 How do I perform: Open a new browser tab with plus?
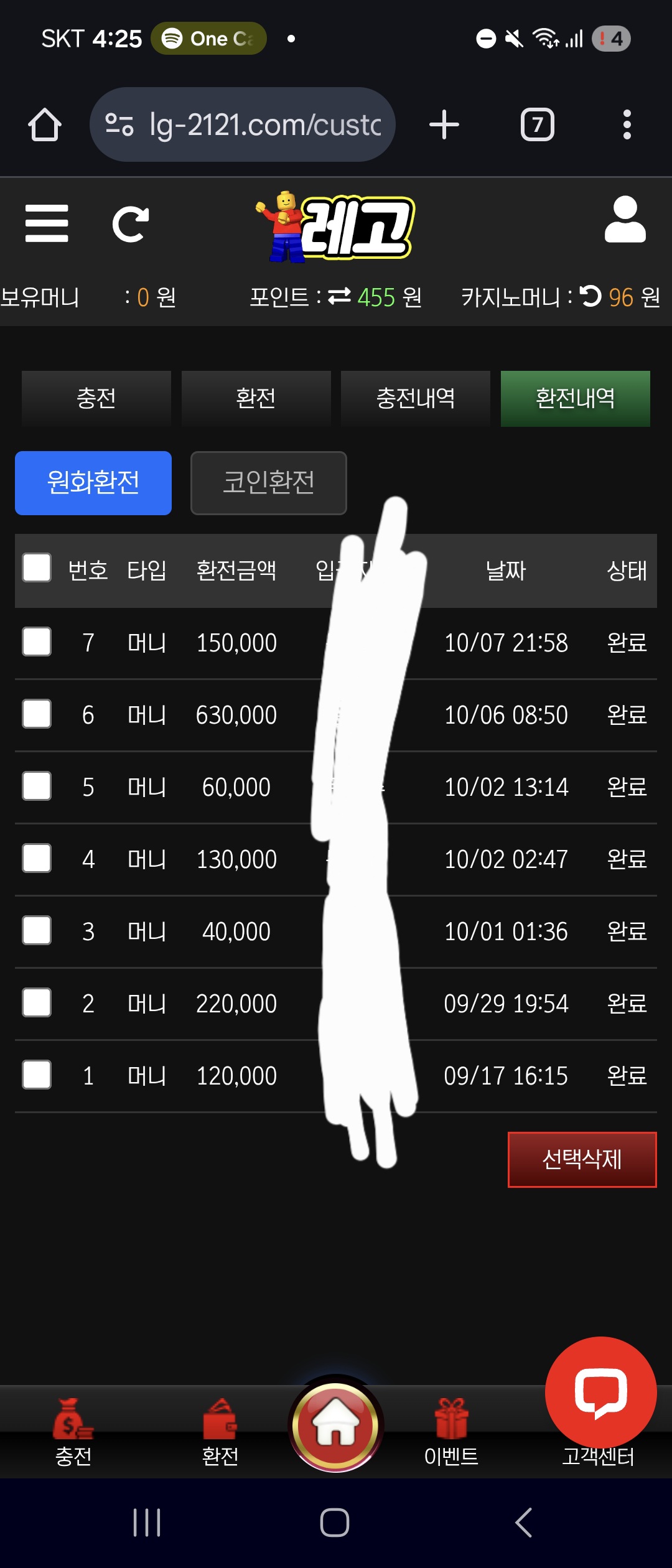pyautogui.click(x=444, y=125)
